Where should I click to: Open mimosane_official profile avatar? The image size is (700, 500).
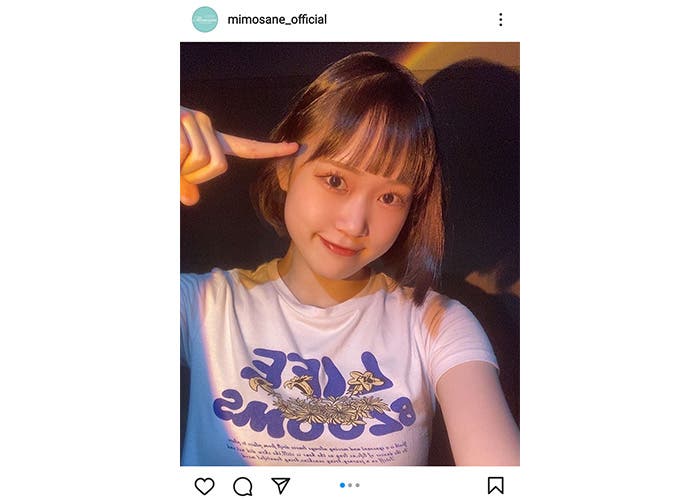[x=204, y=19]
